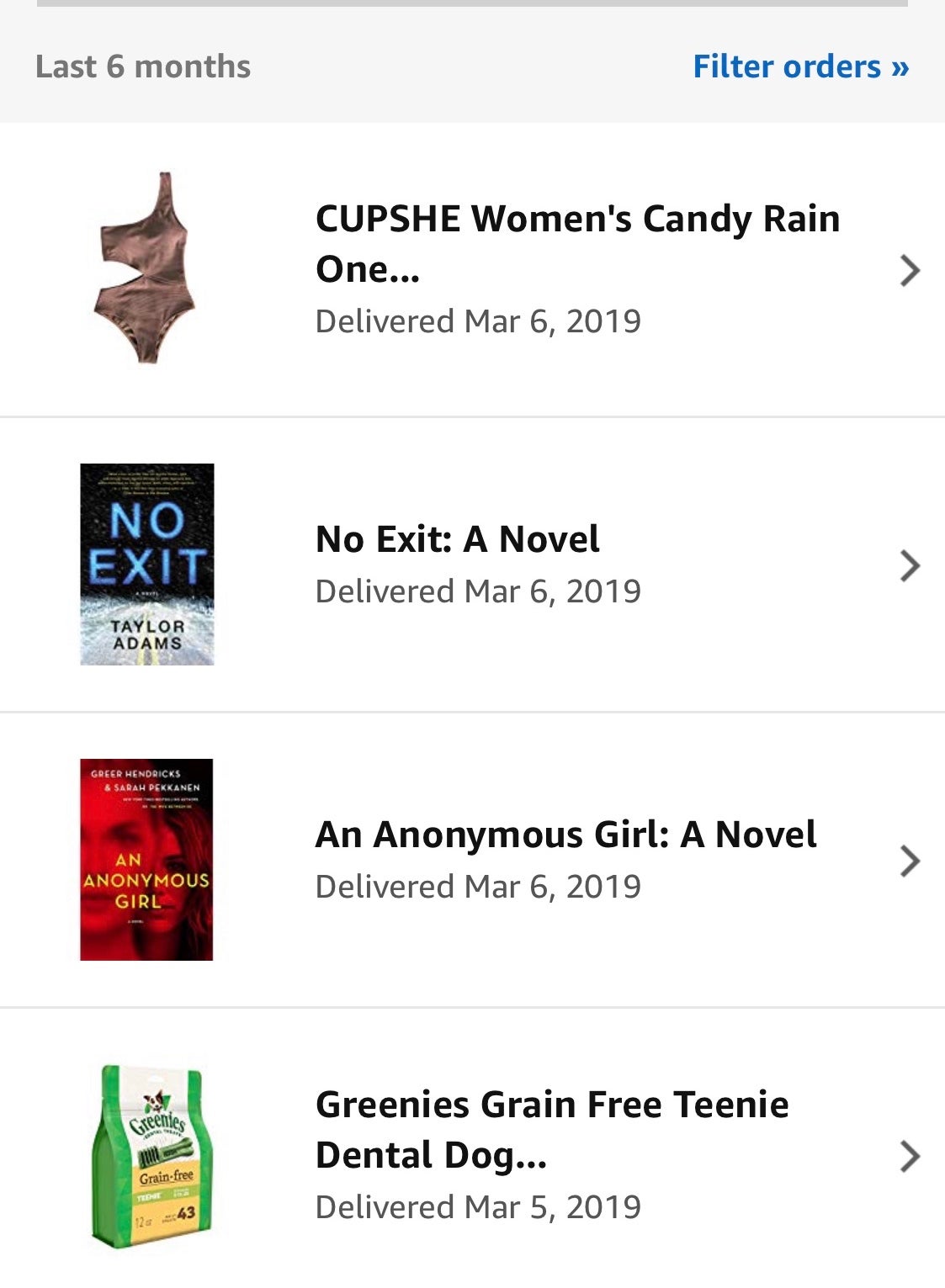View the No Exit: A Novel order
This screenshot has width=945, height=1288.
[x=458, y=540]
